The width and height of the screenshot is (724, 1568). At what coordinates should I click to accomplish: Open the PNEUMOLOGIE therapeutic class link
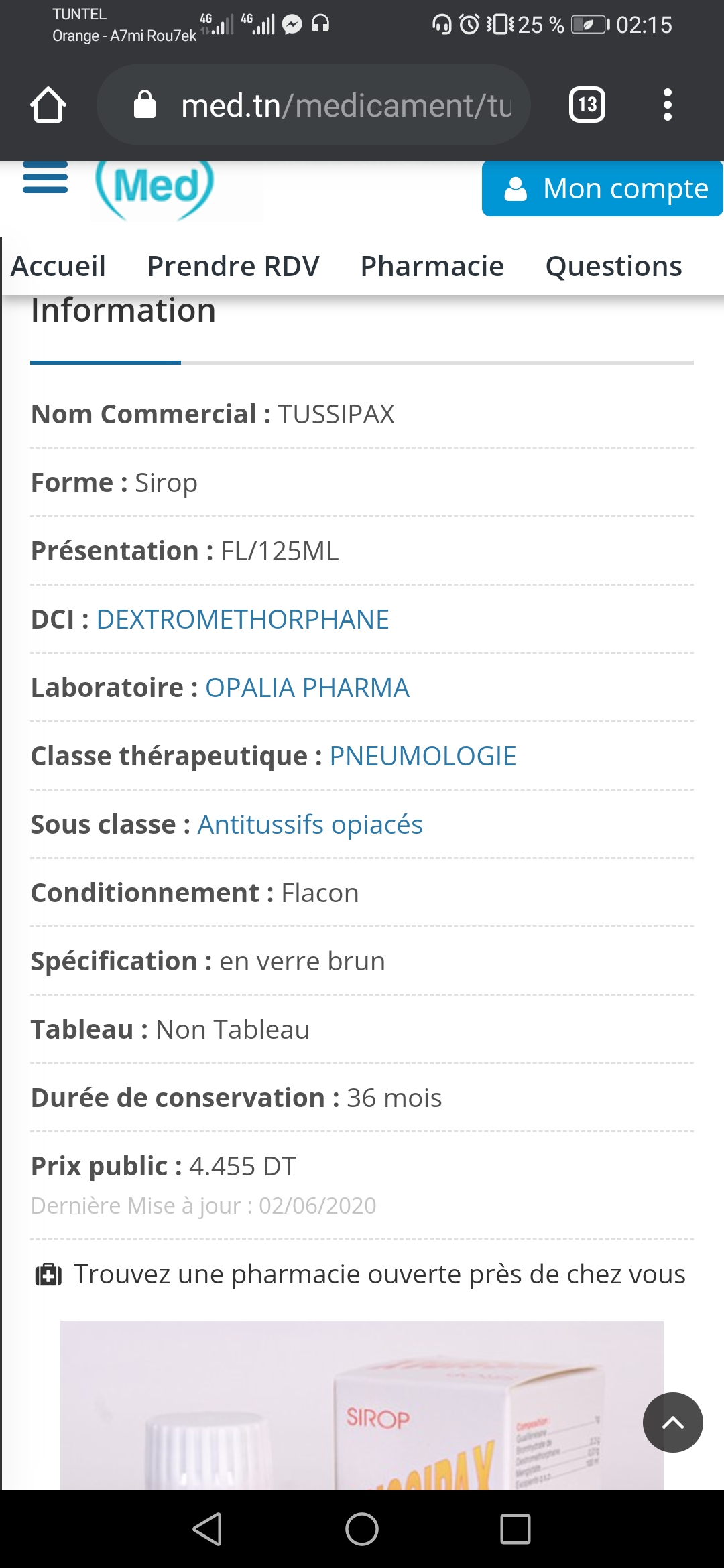point(423,757)
